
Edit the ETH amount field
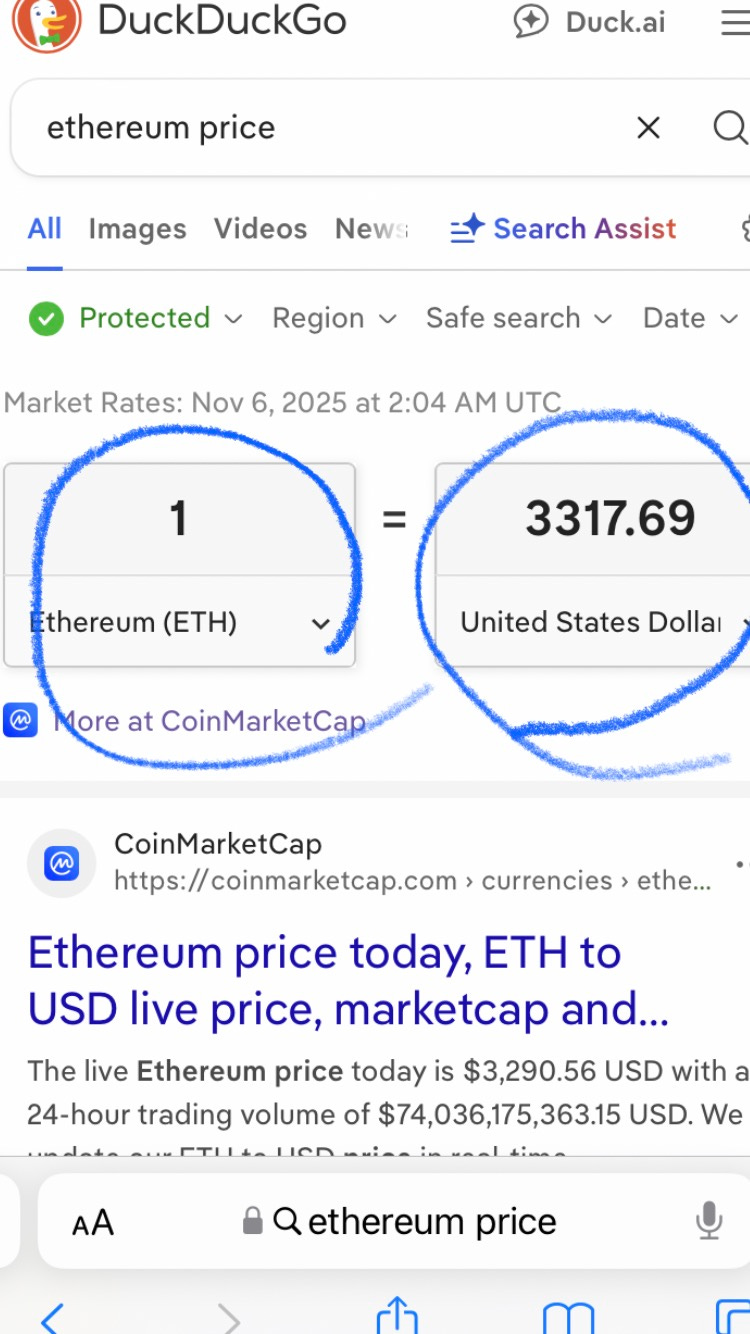coord(179,519)
